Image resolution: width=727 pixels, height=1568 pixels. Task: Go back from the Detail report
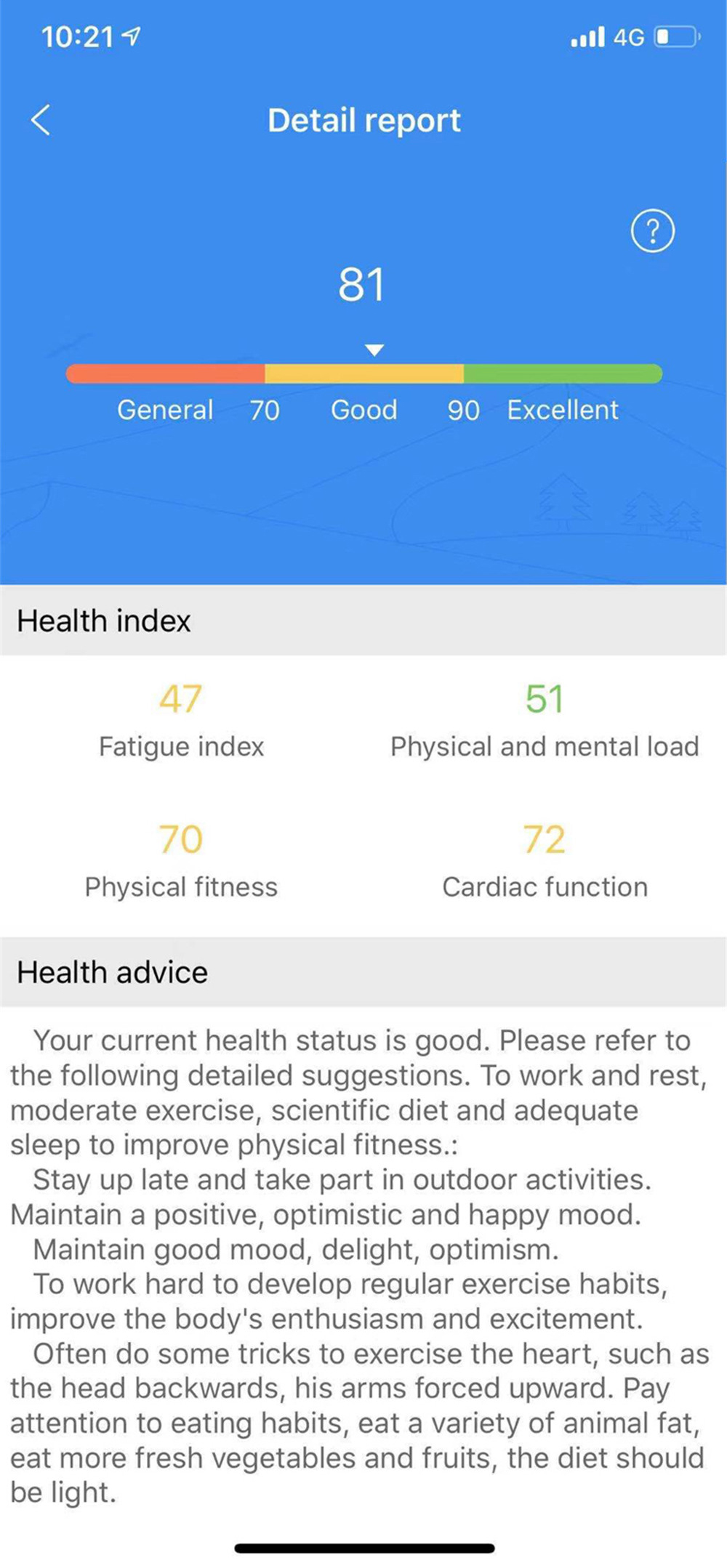41,120
